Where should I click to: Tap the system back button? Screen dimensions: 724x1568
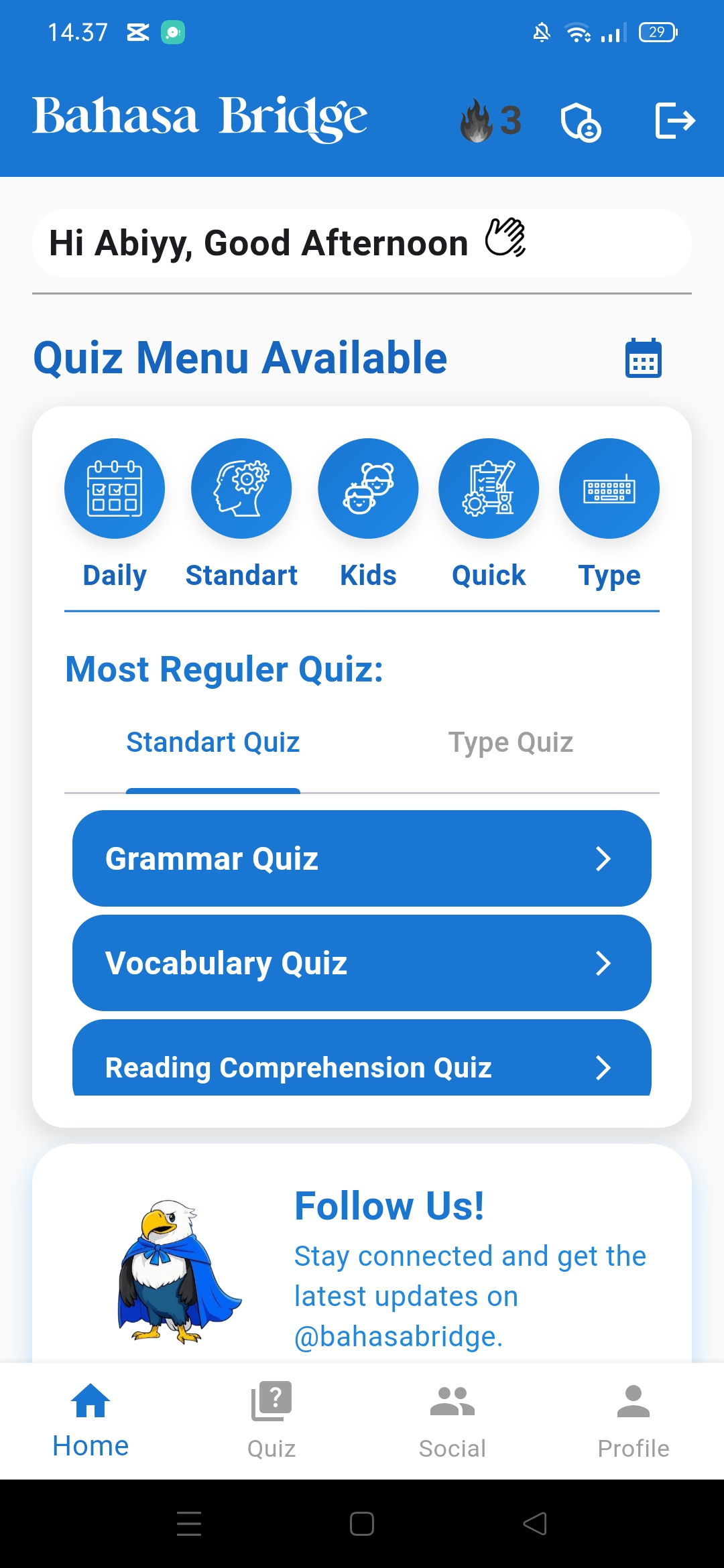pyautogui.click(x=535, y=1524)
